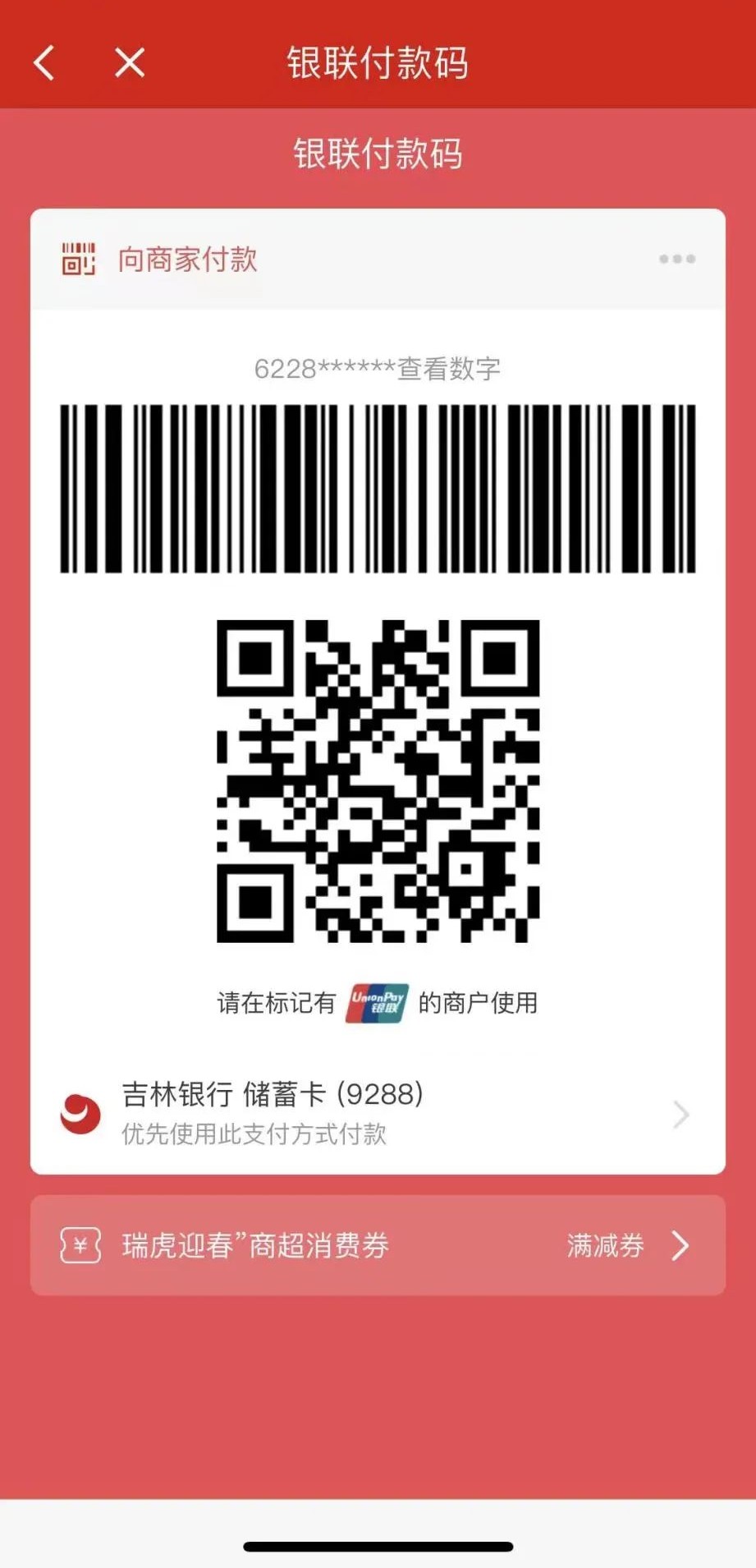Tap the chevron beside the bank card
The height and width of the screenshot is (1568, 756).
pyautogui.click(x=680, y=1114)
